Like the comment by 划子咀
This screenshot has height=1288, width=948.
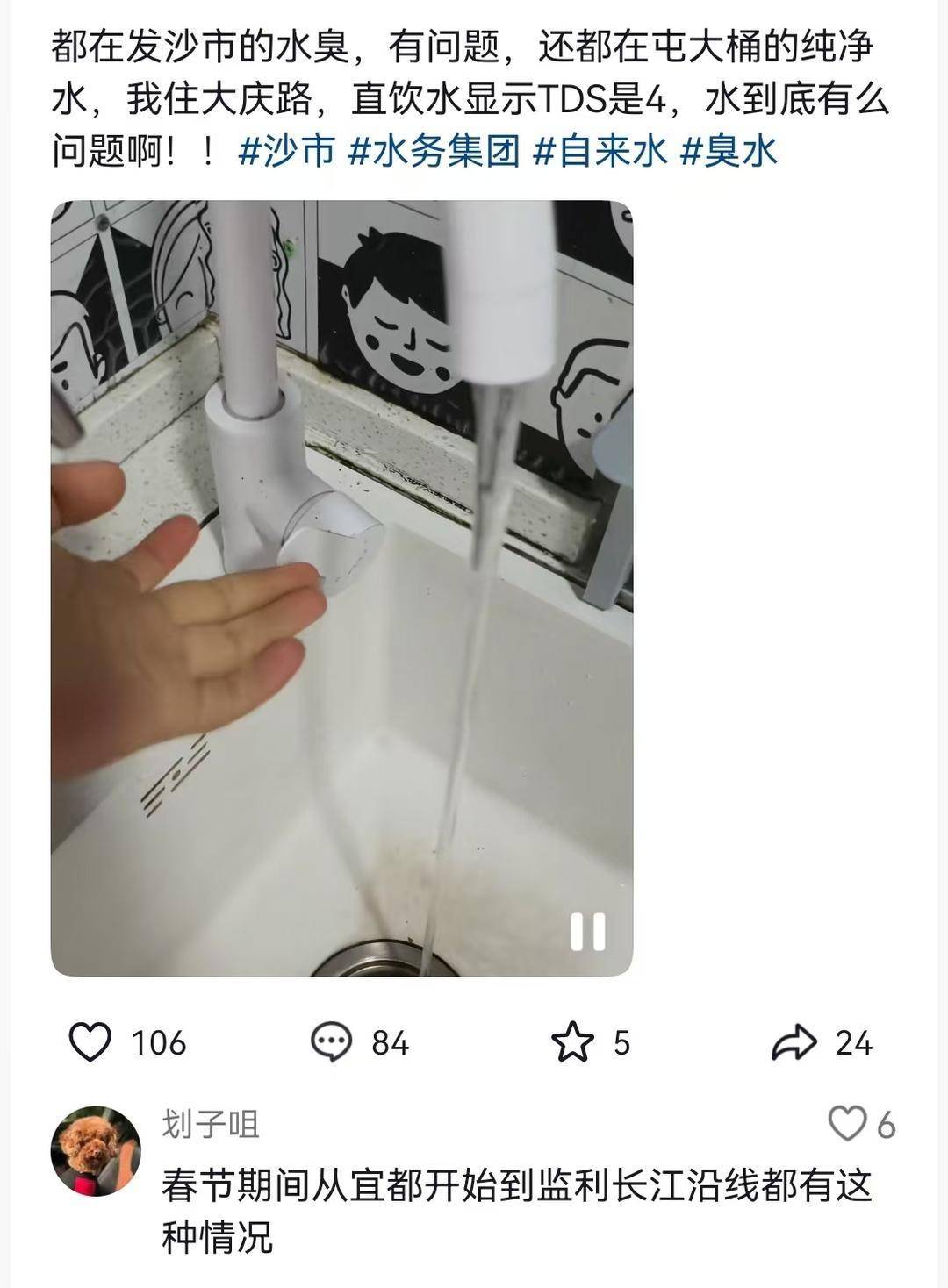click(x=848, y=1124)
